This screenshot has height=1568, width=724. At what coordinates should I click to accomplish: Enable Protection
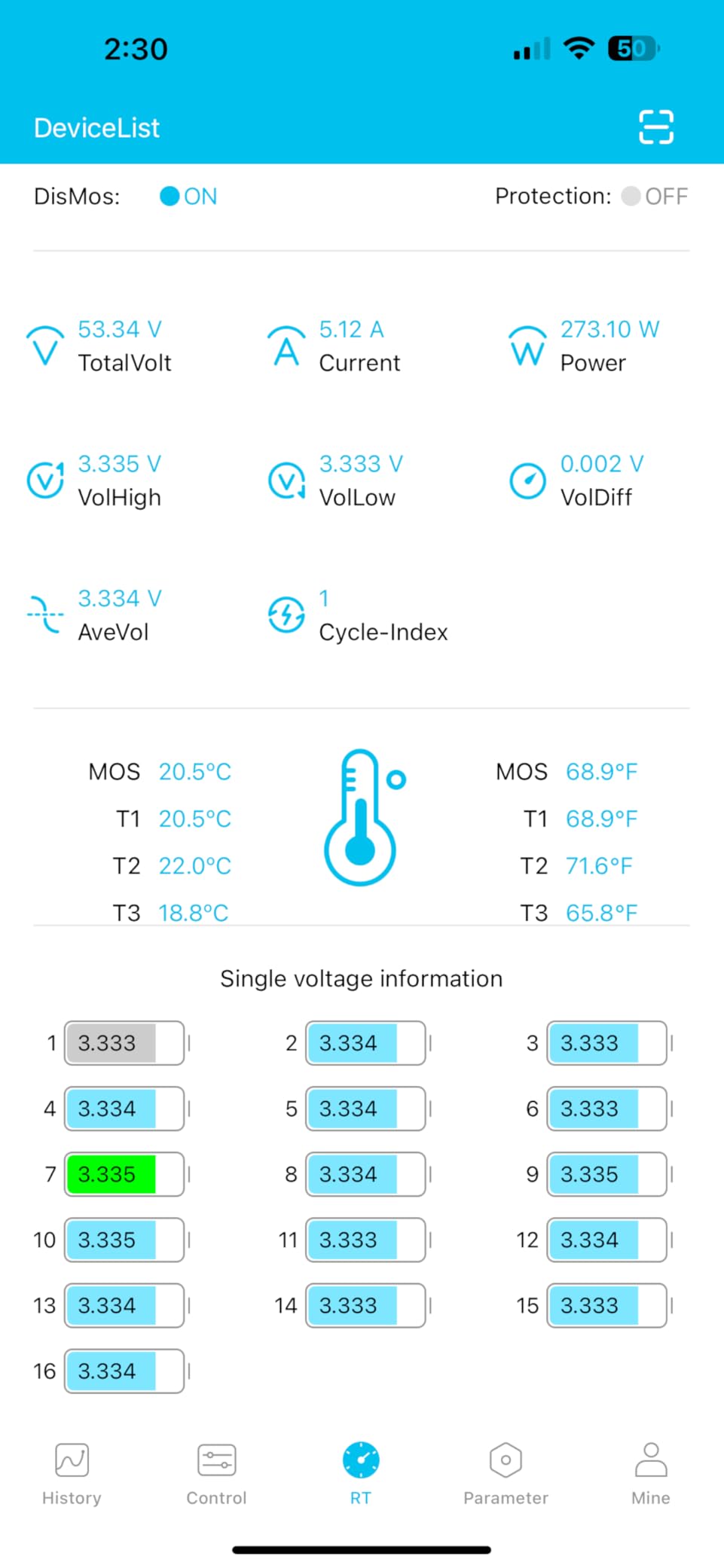632,196
